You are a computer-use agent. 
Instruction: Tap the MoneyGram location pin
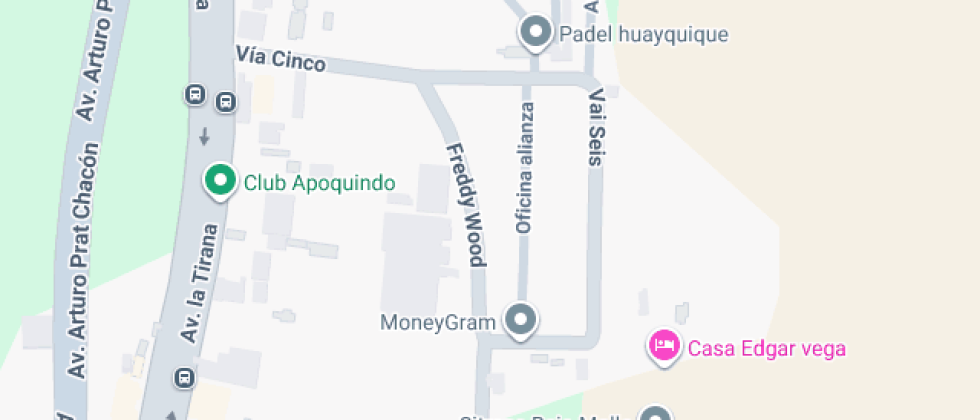pyautogui.click(x=520, y=320)
